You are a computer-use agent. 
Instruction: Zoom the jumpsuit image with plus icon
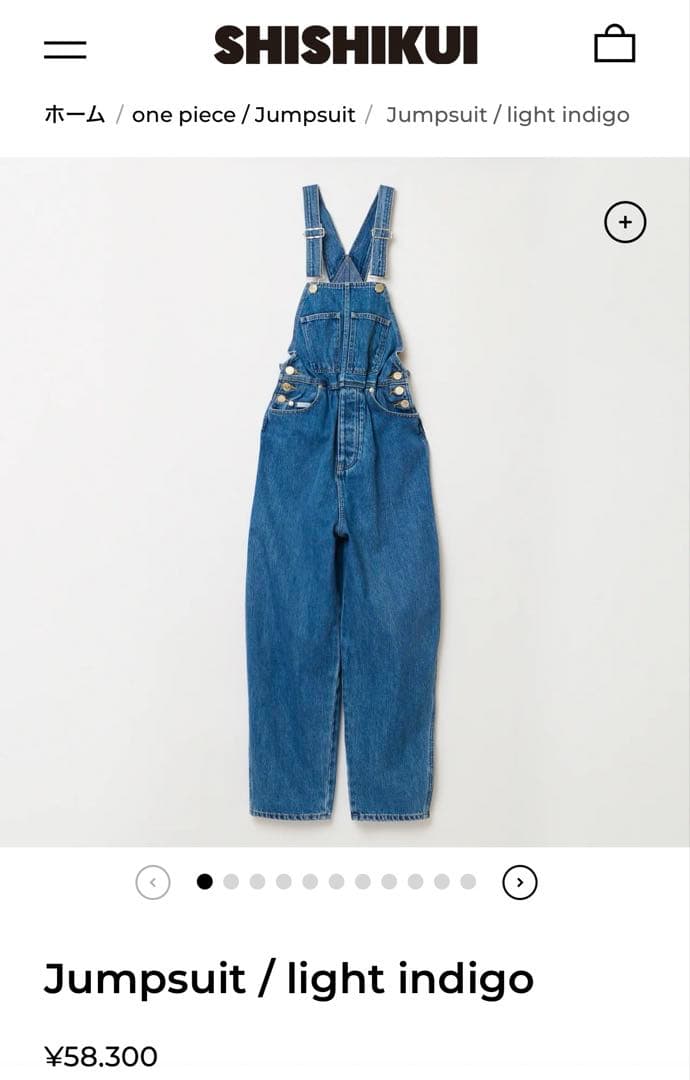click(625, 223)
